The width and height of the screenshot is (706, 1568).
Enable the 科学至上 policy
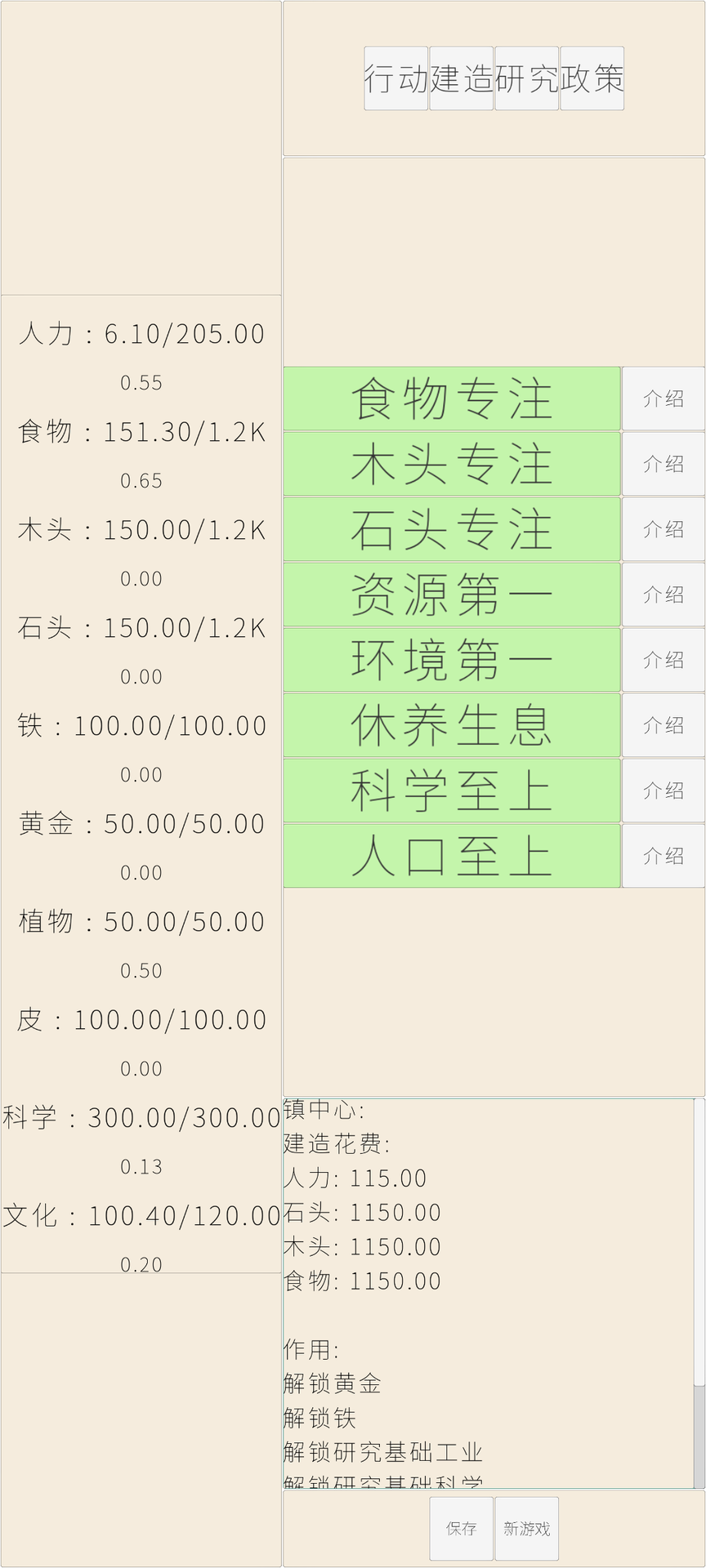452,791
